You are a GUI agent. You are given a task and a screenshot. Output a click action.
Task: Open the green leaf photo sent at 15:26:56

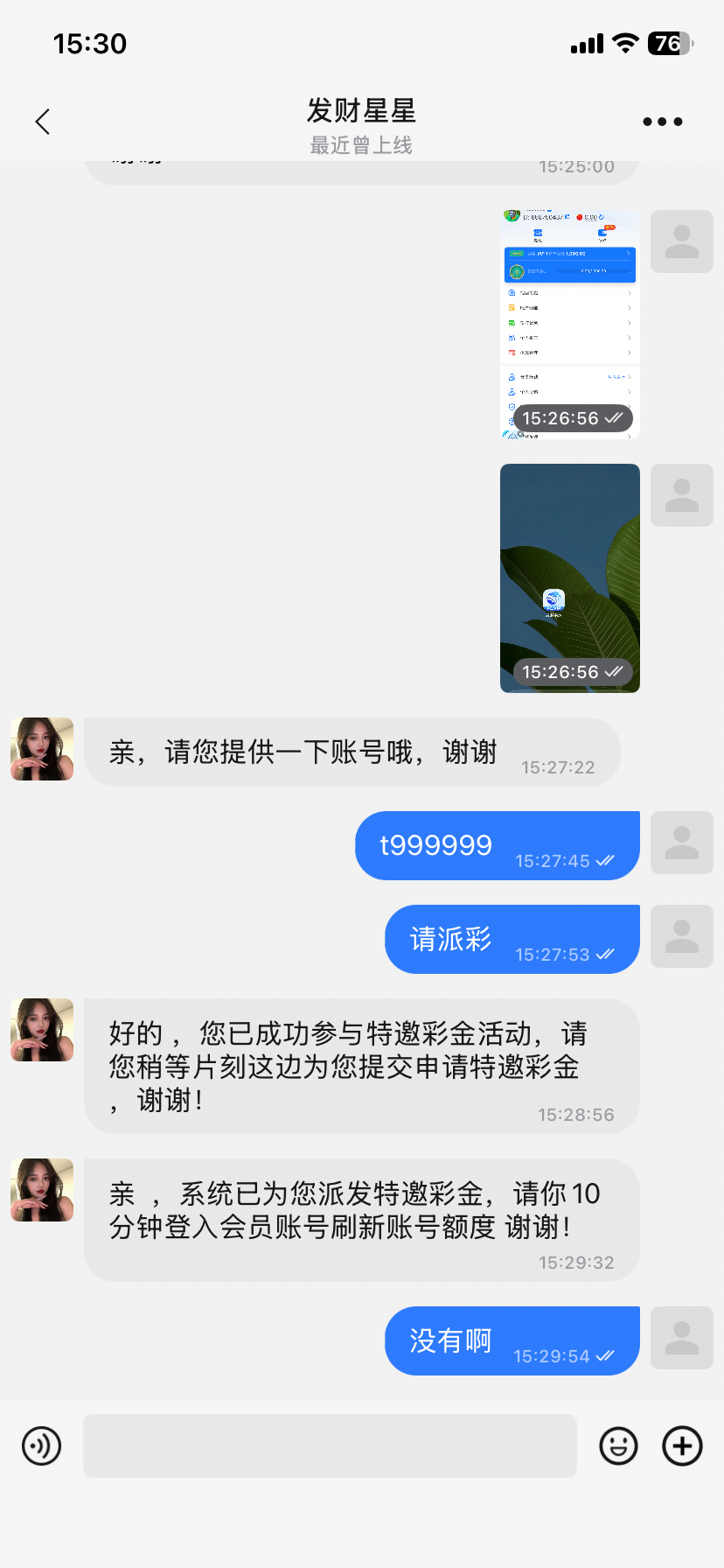[569, 577]
